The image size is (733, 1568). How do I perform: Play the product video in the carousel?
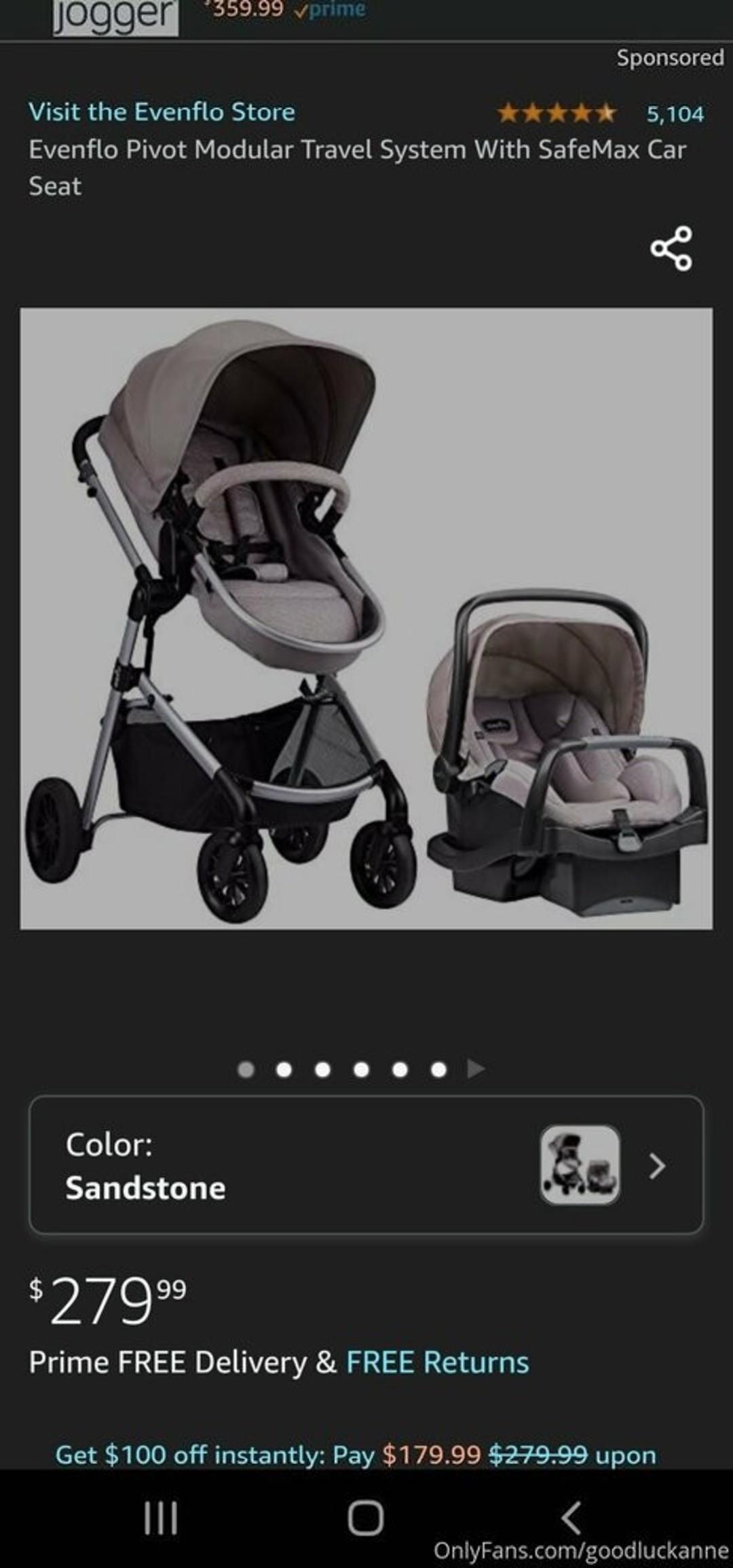pos(476,1069)
